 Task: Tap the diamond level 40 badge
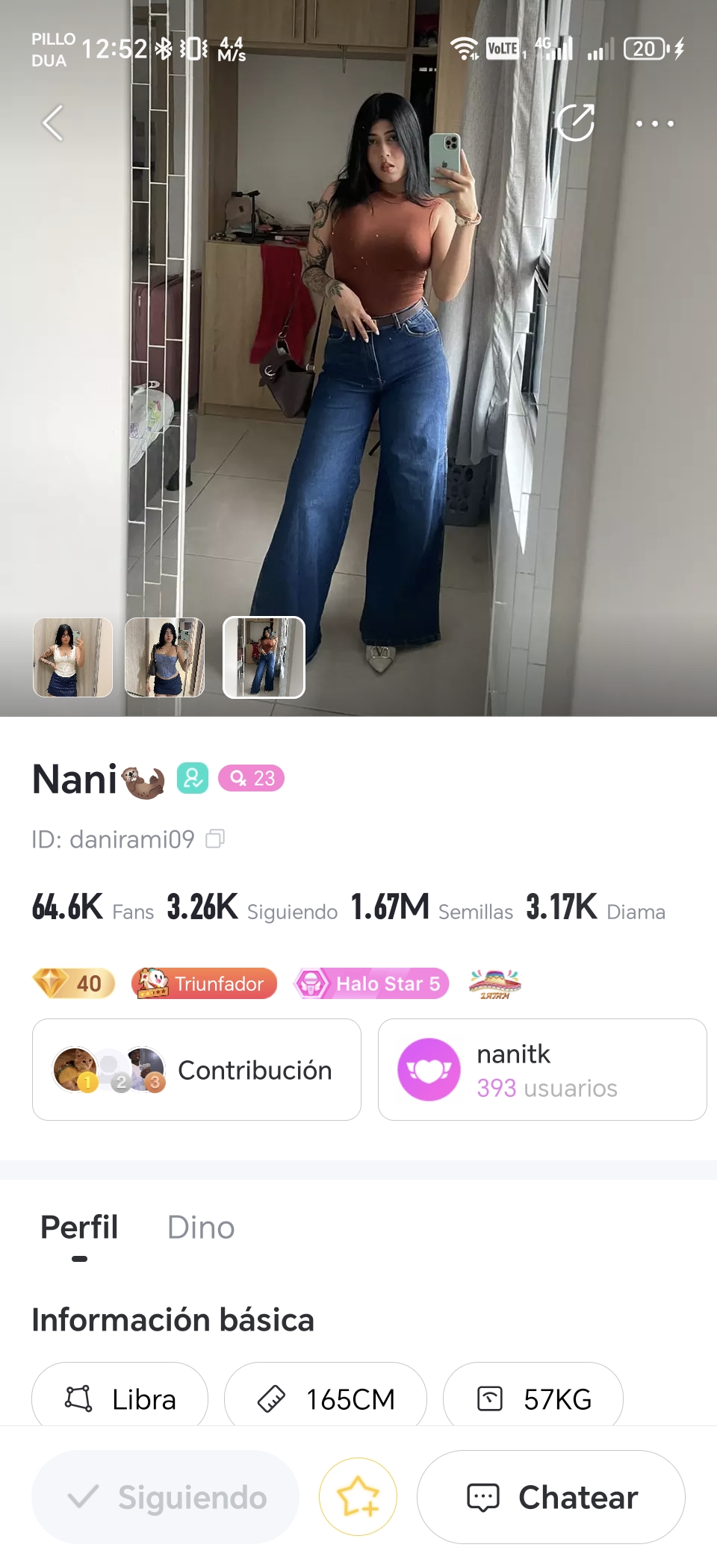point(74,983)
